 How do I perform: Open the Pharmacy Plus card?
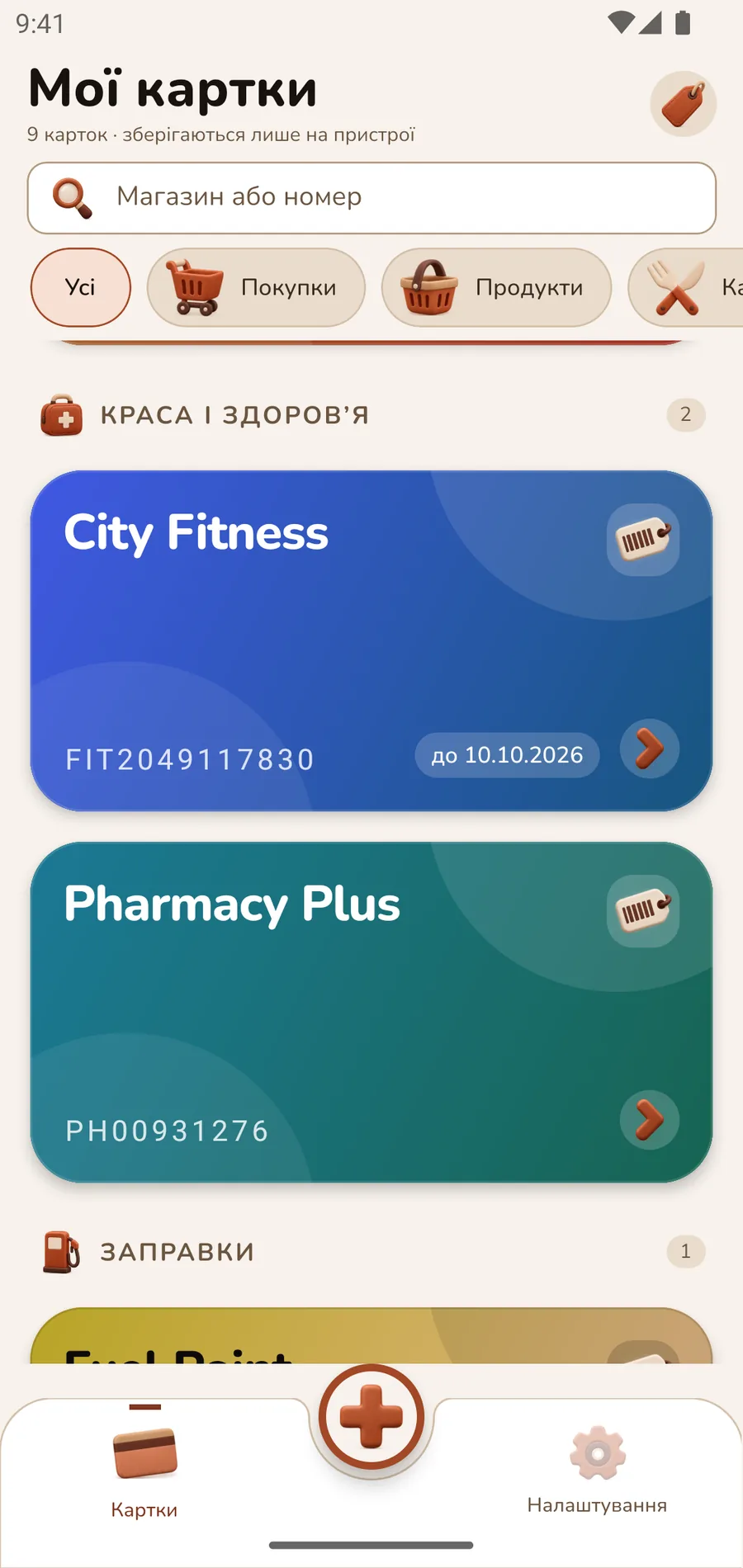[371, 1012]
